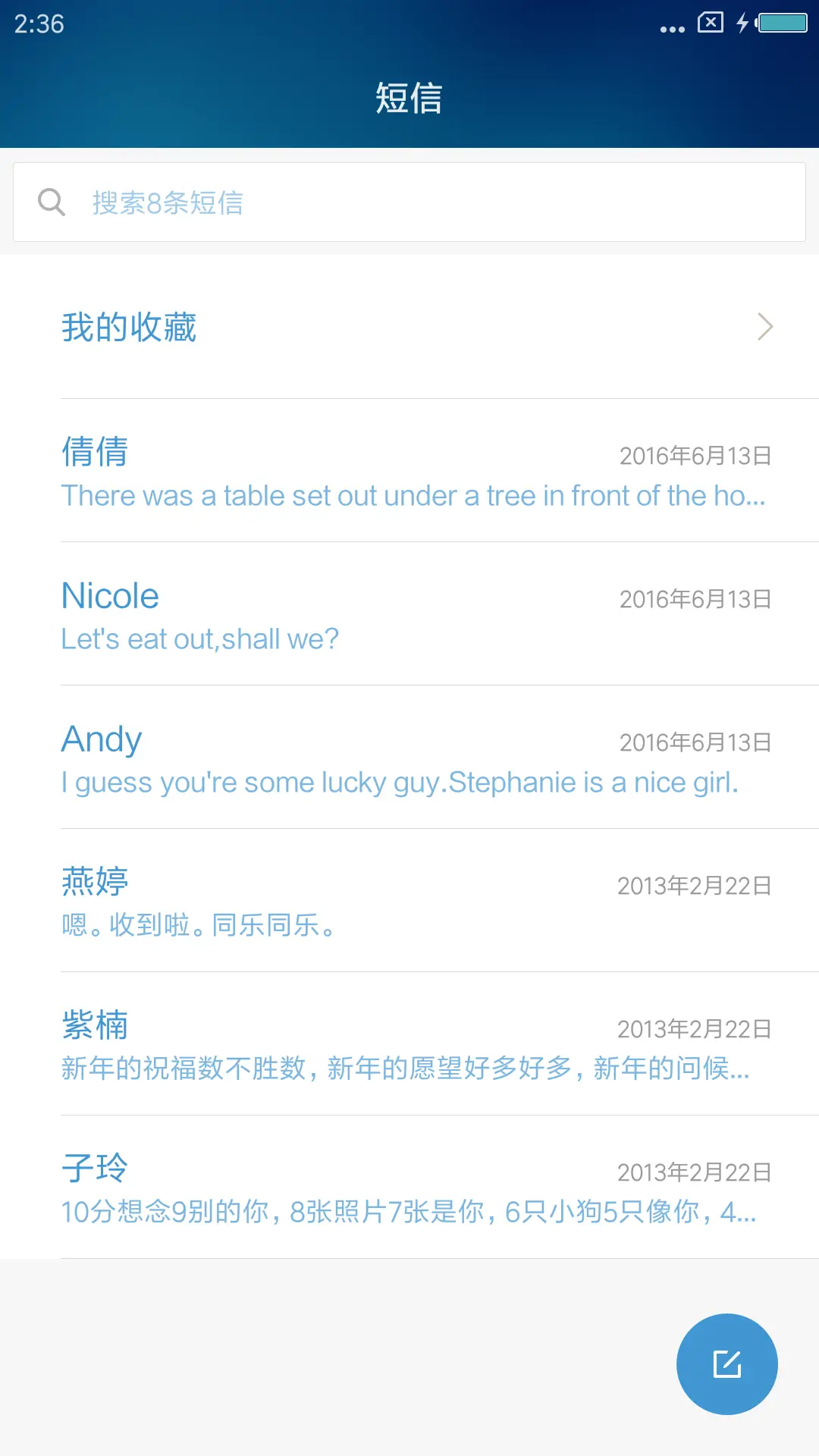Expand 我的收藏 favorites section
819x1456 pixels.
click(130, 326)
